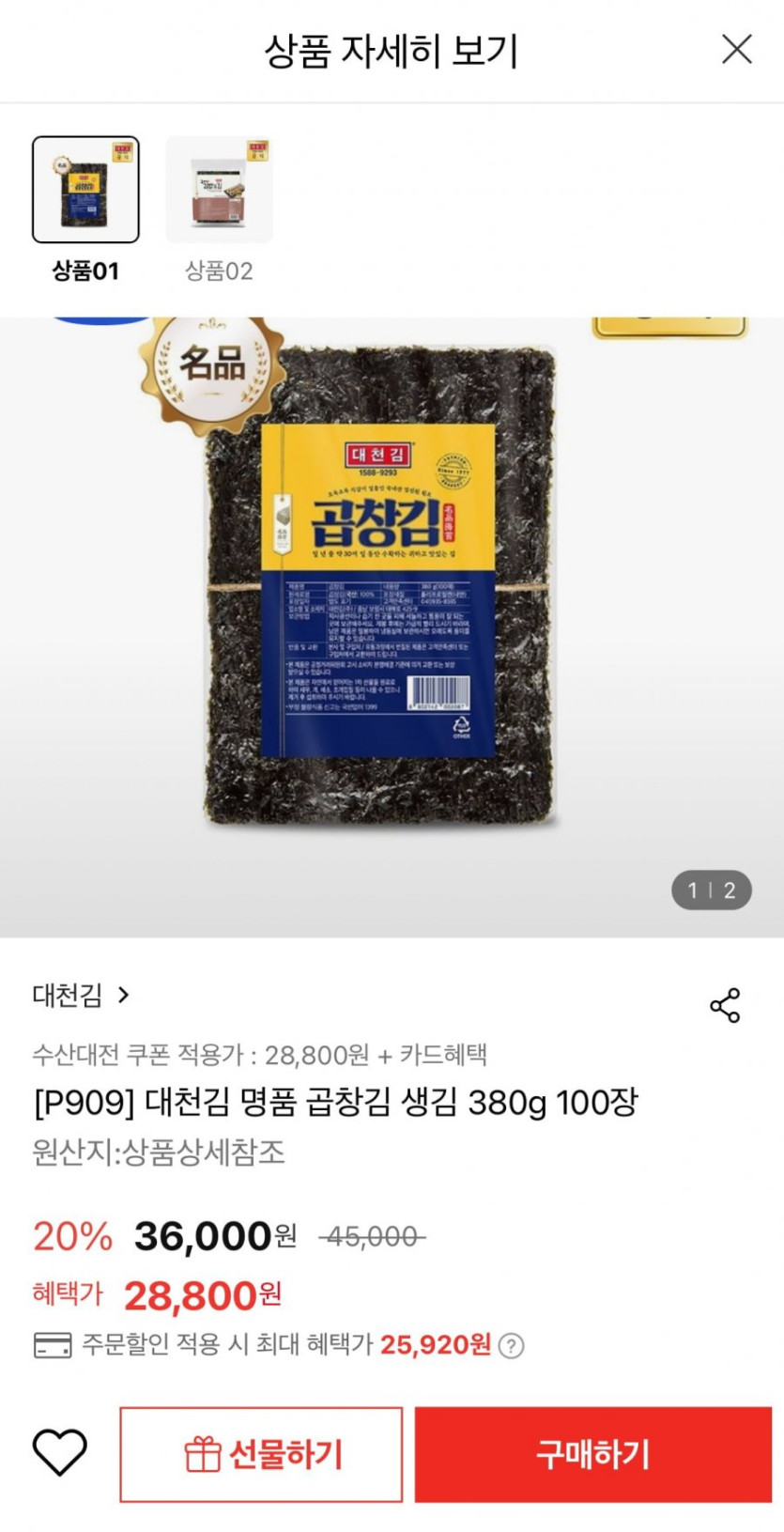Open the main 곱창김 product image
Viewport: 784px width, 1532px height.
380,587
